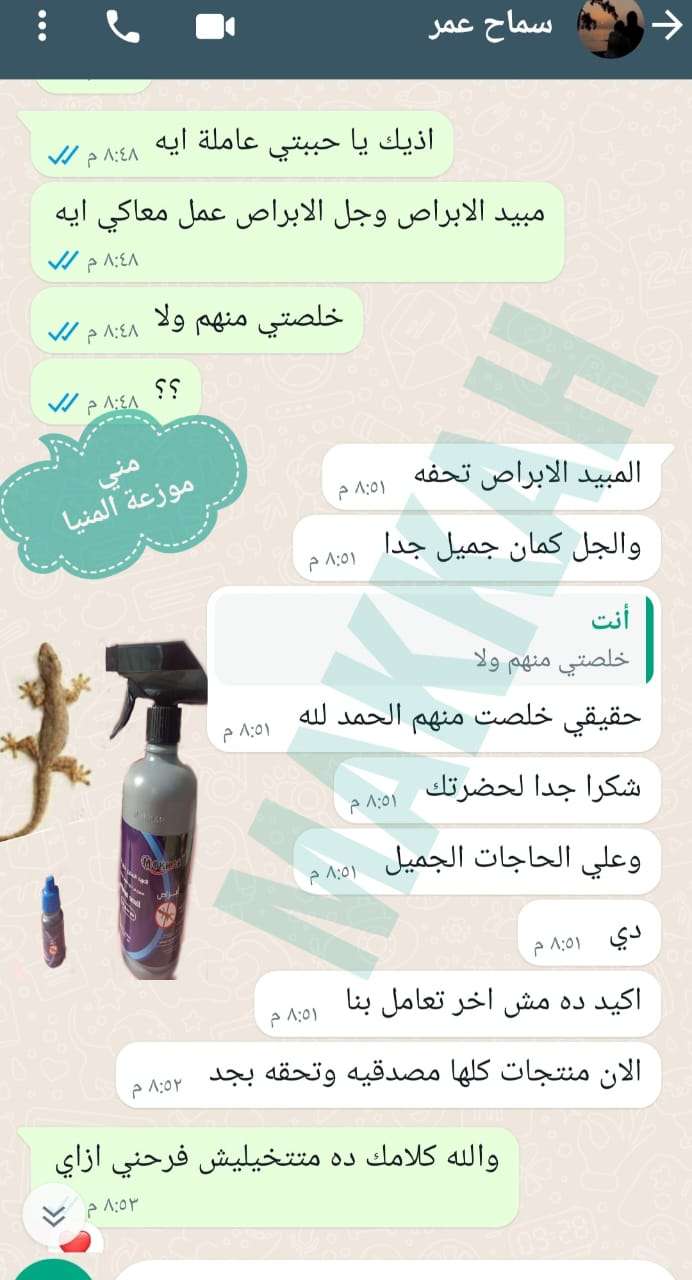The width and height of the screenshot is (692, 1280).
Task: Go back using the arrow next to the avatar
Action: tap(667, 28)
